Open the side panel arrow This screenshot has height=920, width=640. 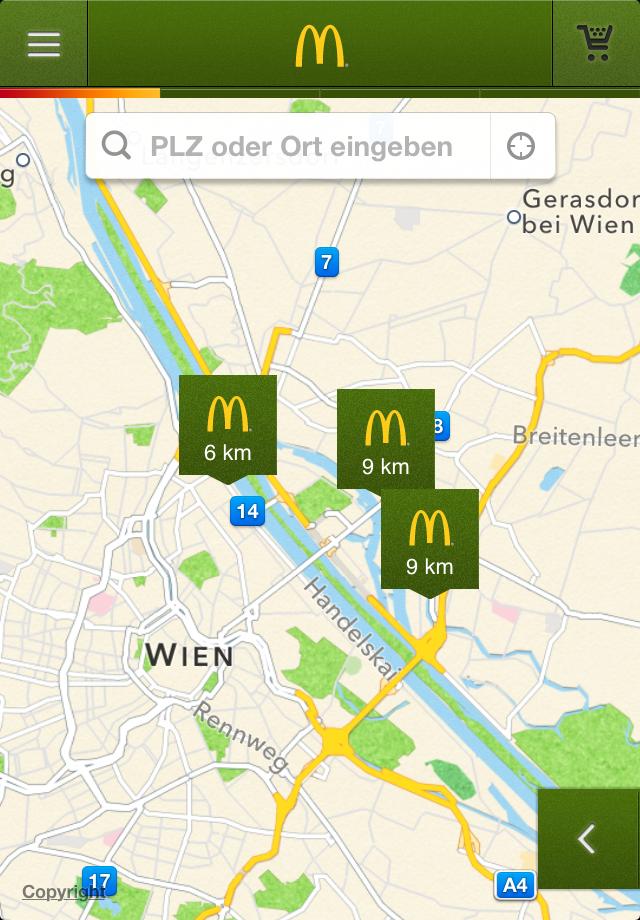[588, 839]
